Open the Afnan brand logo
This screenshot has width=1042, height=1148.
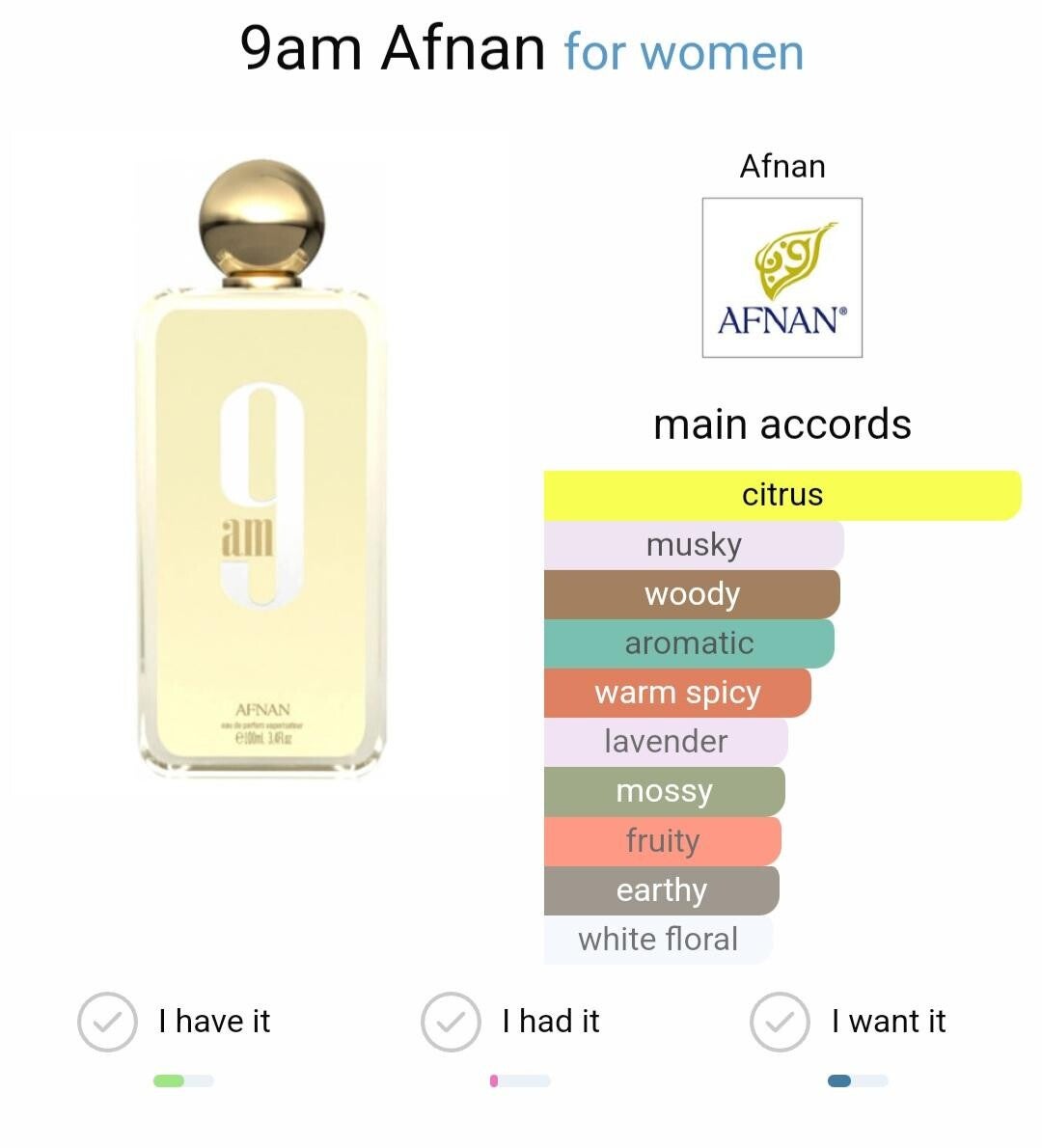[781, 278]
